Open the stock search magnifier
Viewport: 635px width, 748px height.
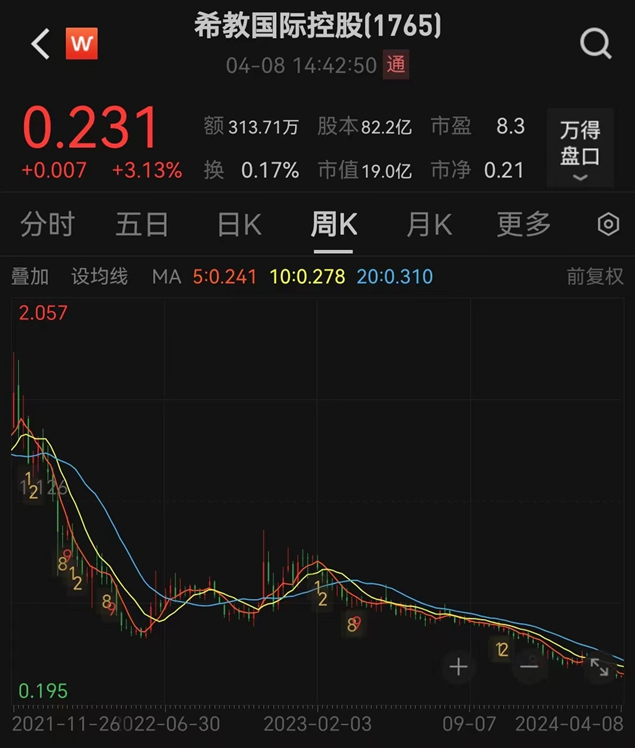pos(596,44)
